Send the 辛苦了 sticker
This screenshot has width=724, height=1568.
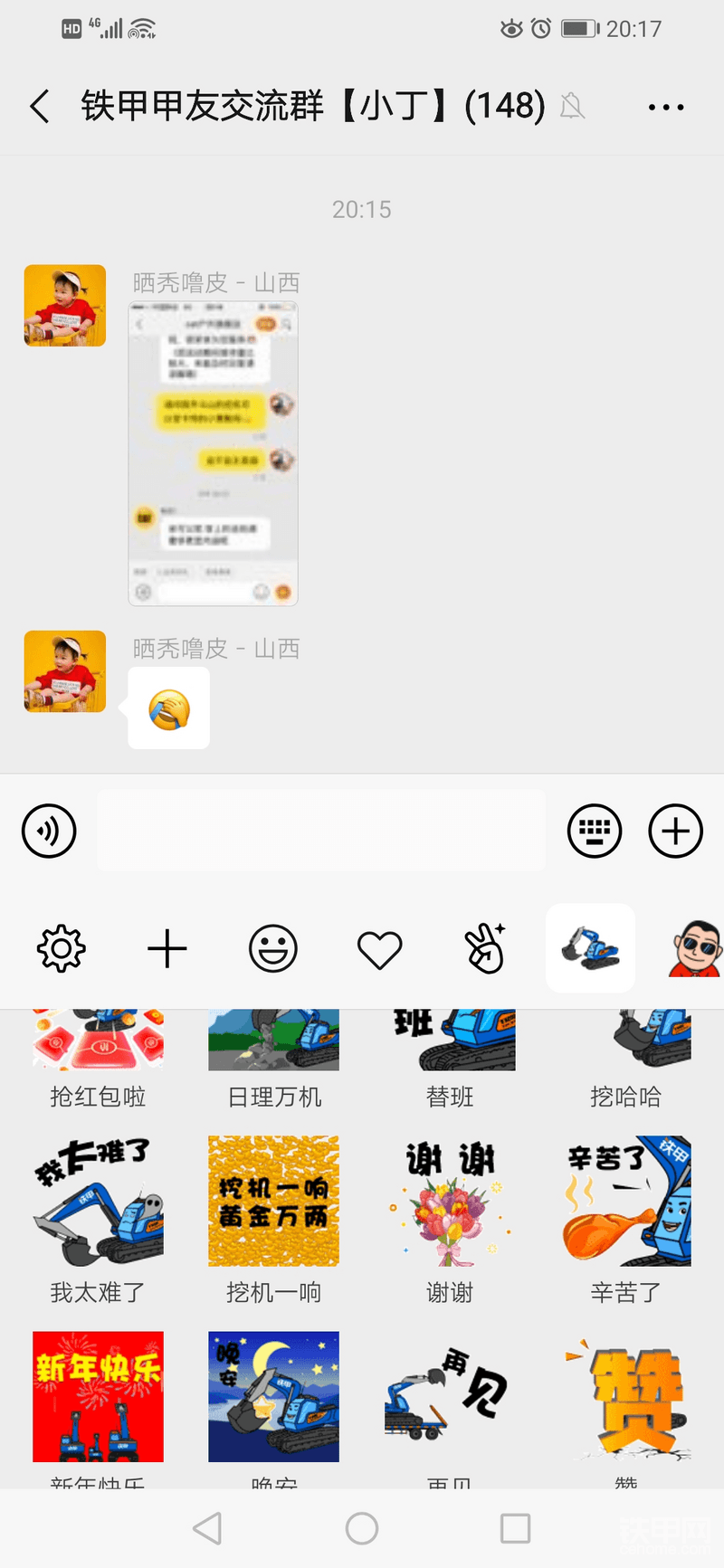click(x=625, y=1202)
